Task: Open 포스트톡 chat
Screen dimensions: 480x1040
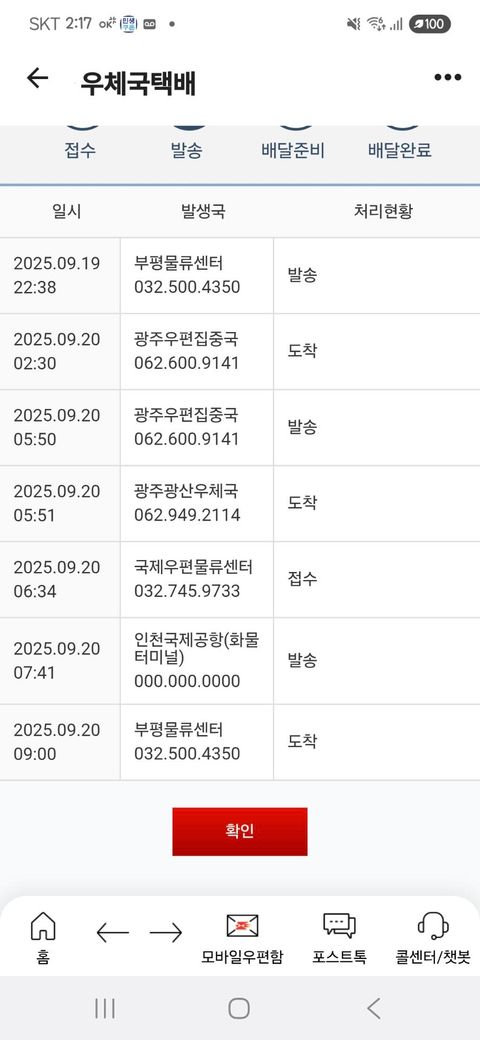Action: point(339,937)
